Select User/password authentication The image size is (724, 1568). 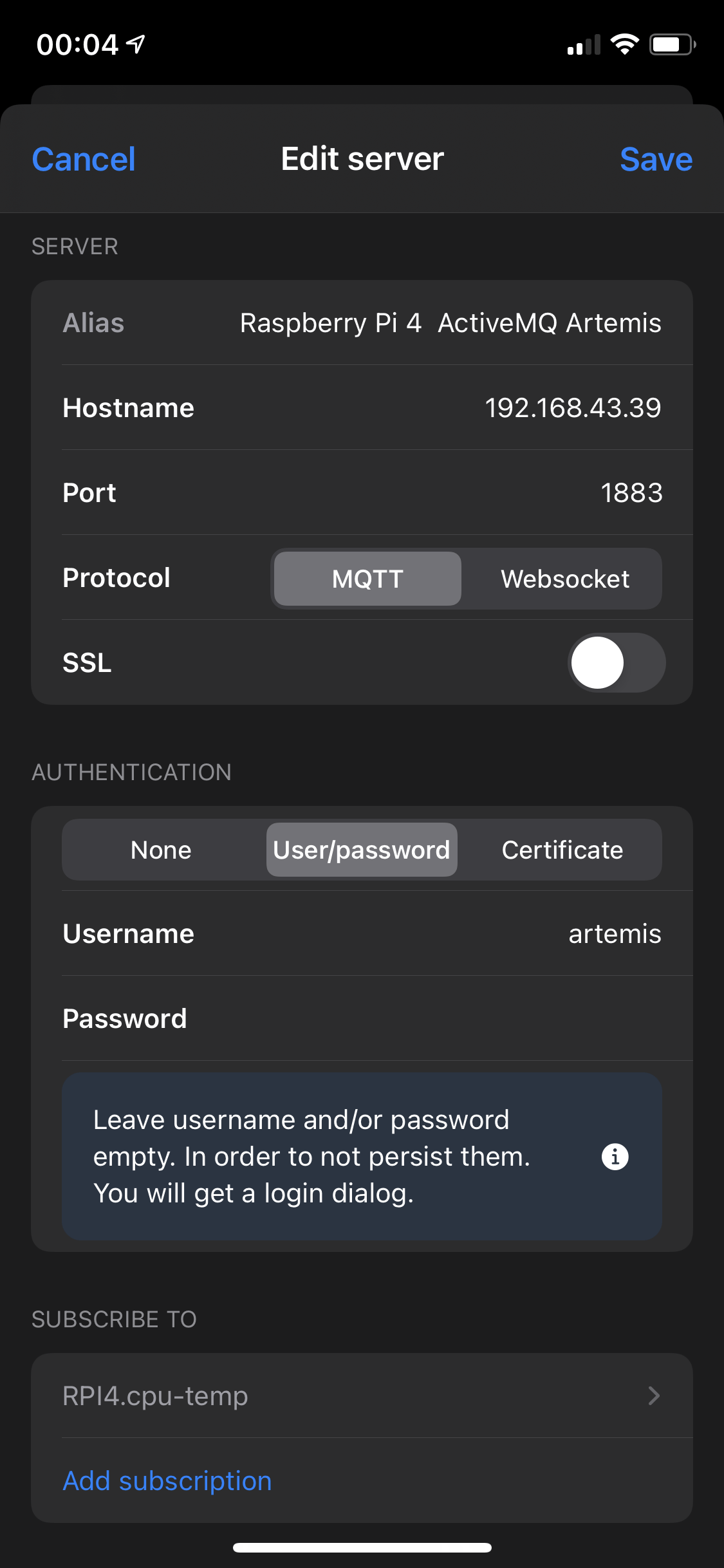pos(362,850)
